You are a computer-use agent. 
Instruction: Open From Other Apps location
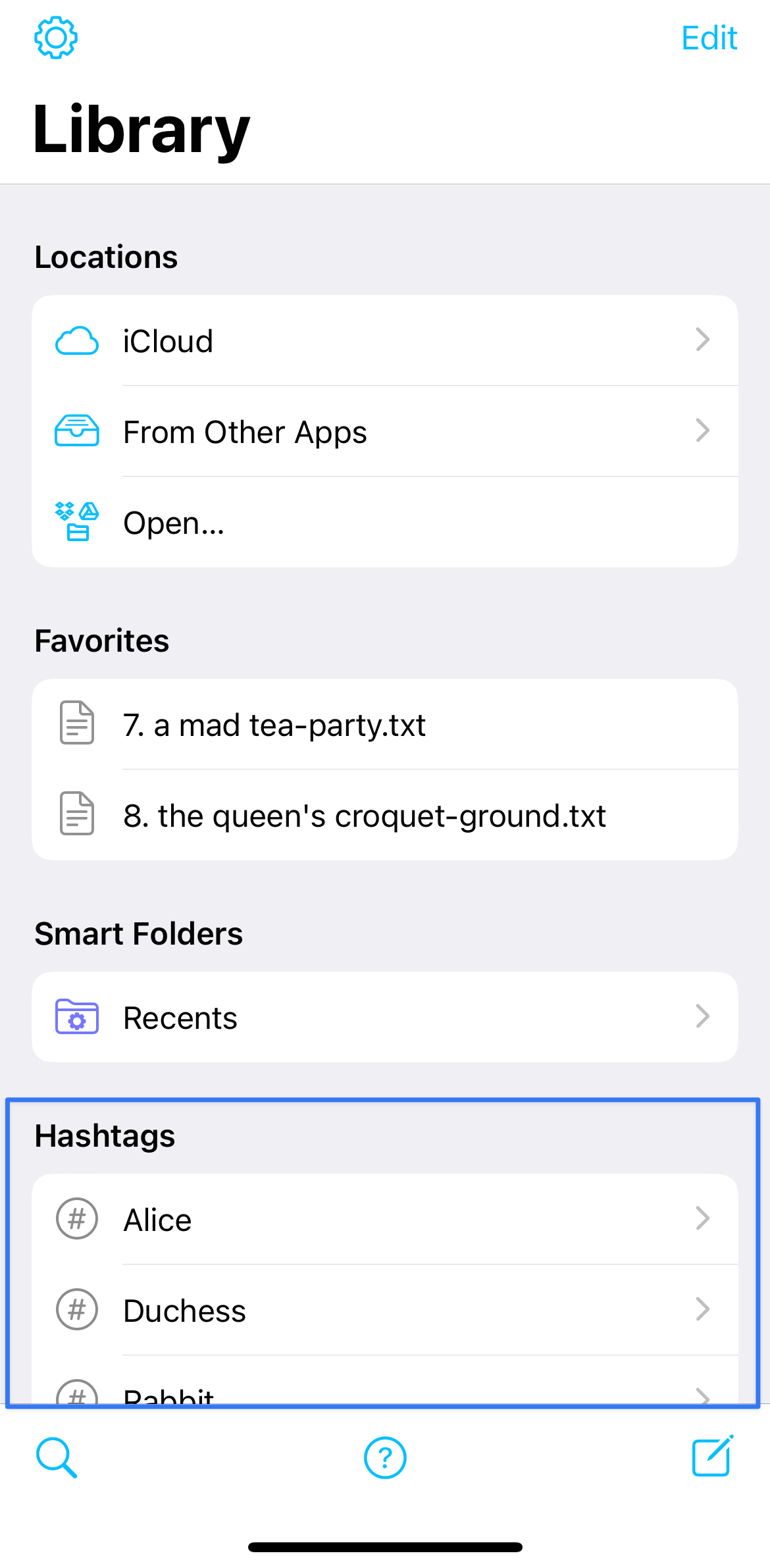[384, 432]
